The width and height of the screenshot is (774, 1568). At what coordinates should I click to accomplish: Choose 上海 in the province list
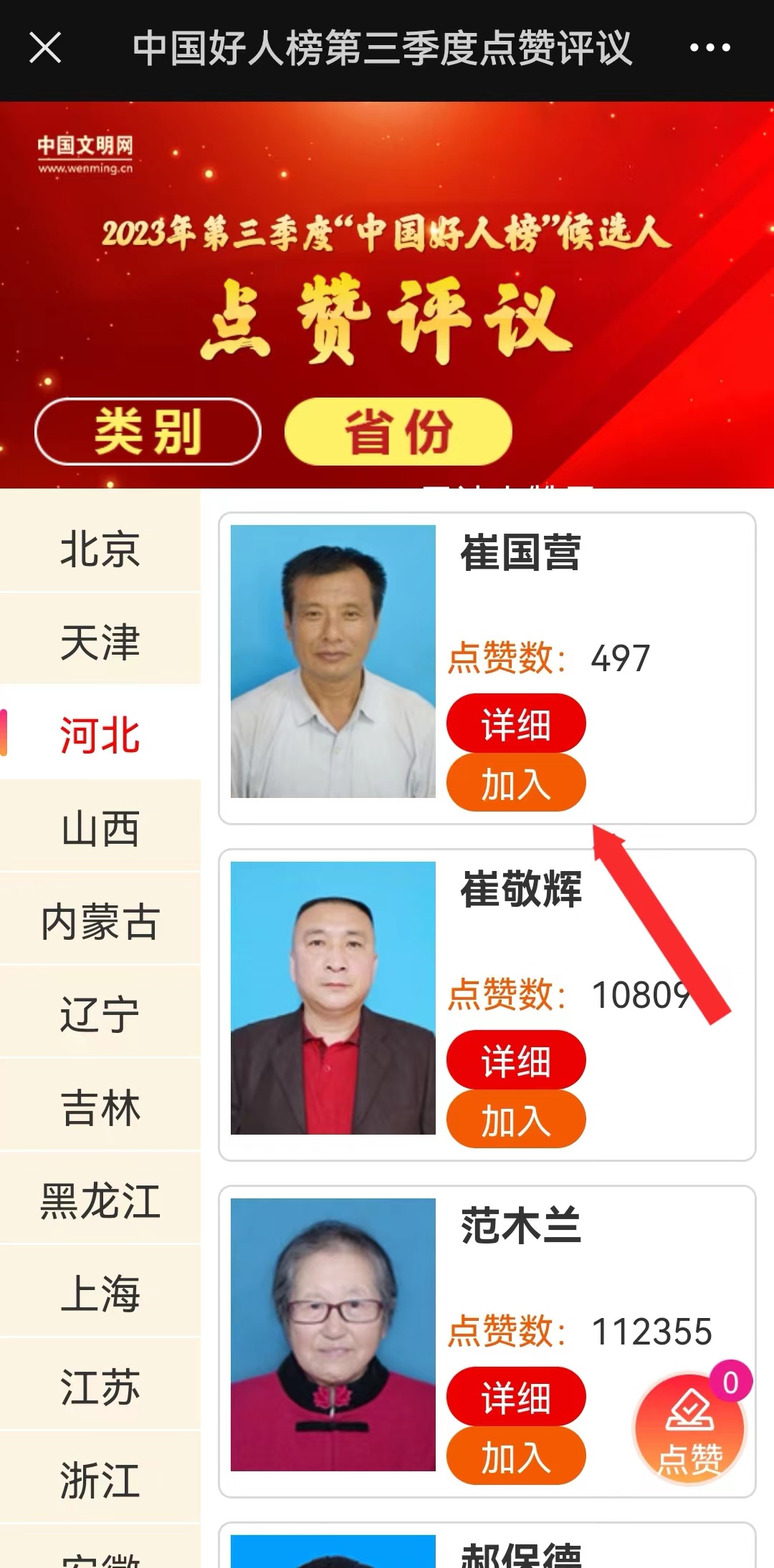[100, 1294]
